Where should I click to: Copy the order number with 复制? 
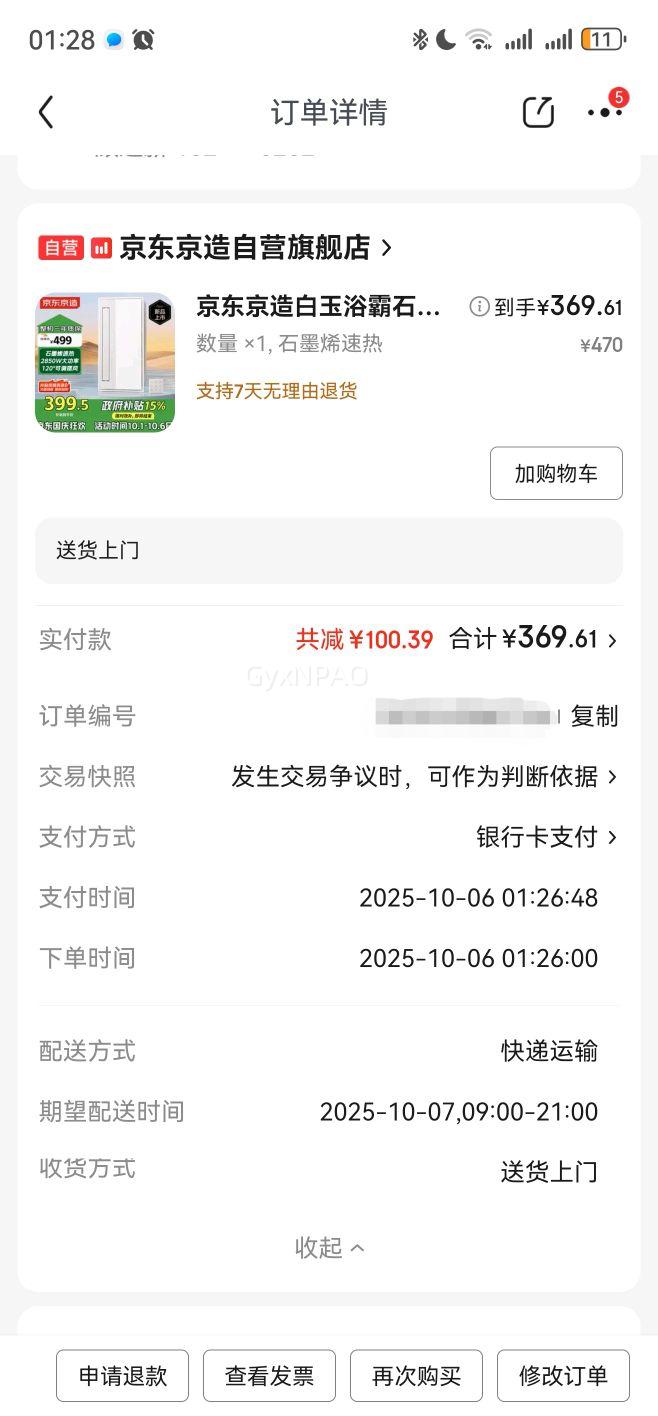tap(594, 716)
